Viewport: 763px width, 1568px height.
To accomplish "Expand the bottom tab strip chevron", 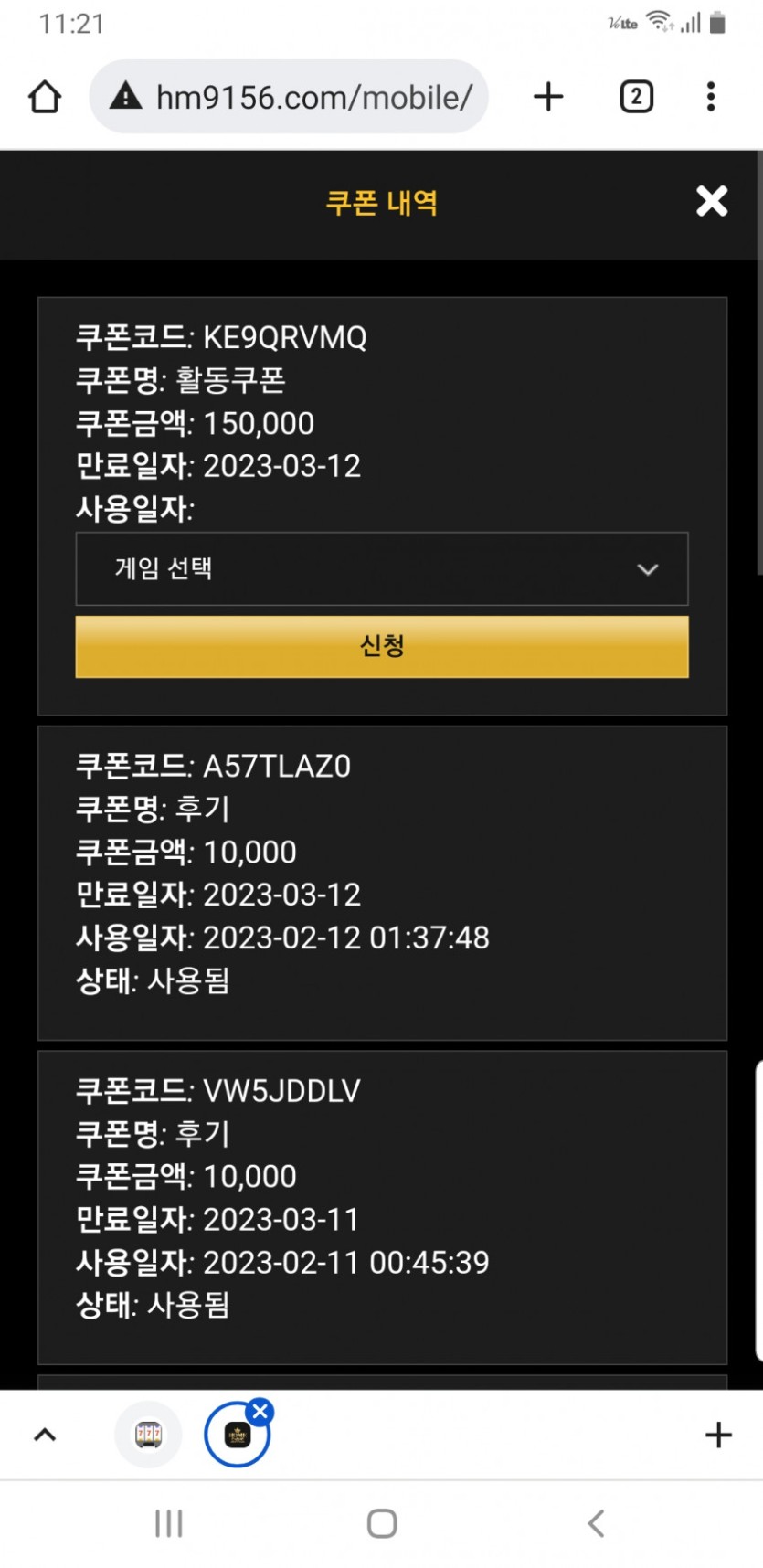I will click(45, 1435).
